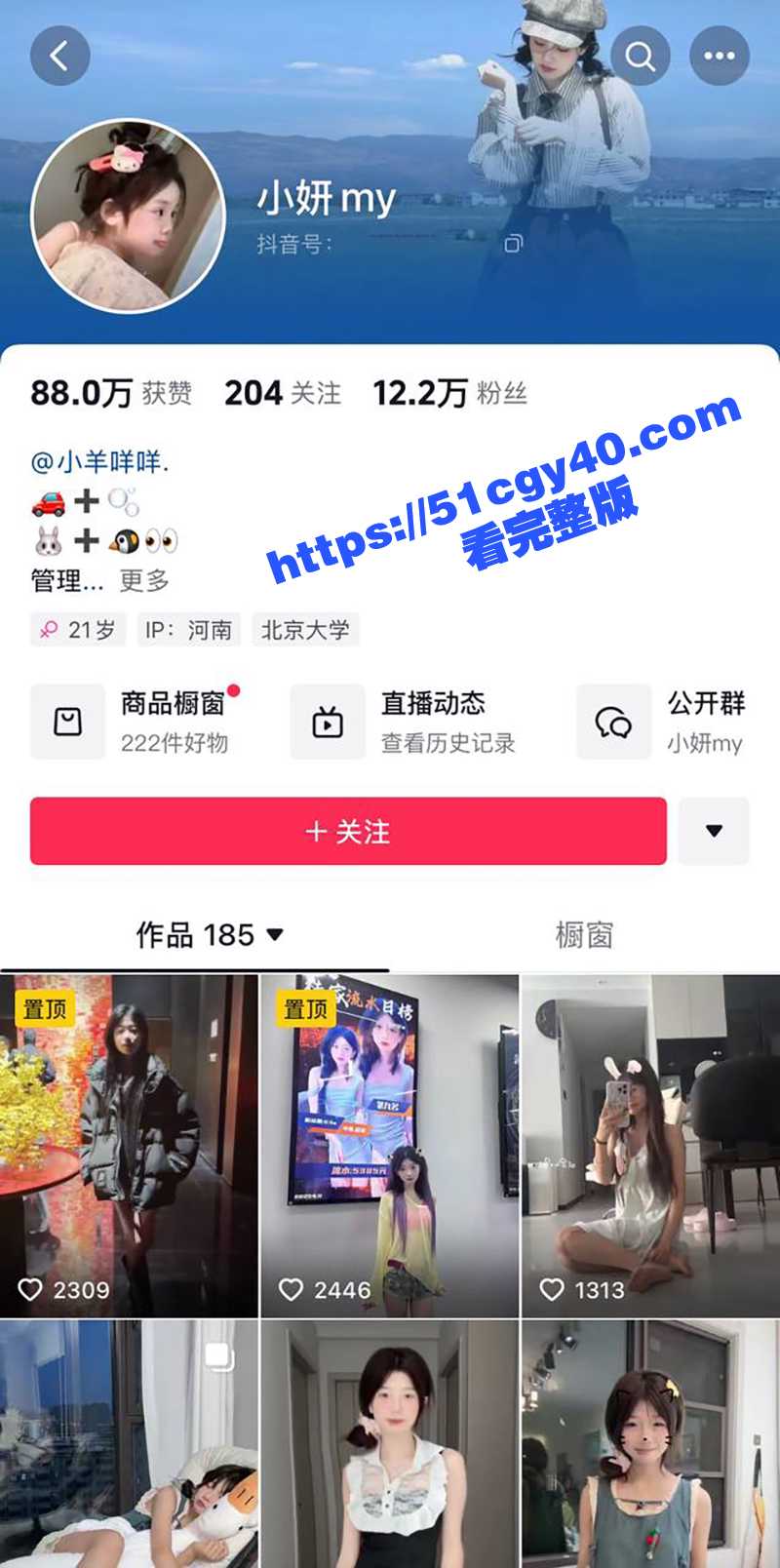The height and width of the screenshot is (1568, 780).
Task: Expand the bio with 更多
Action: (144, 581)
